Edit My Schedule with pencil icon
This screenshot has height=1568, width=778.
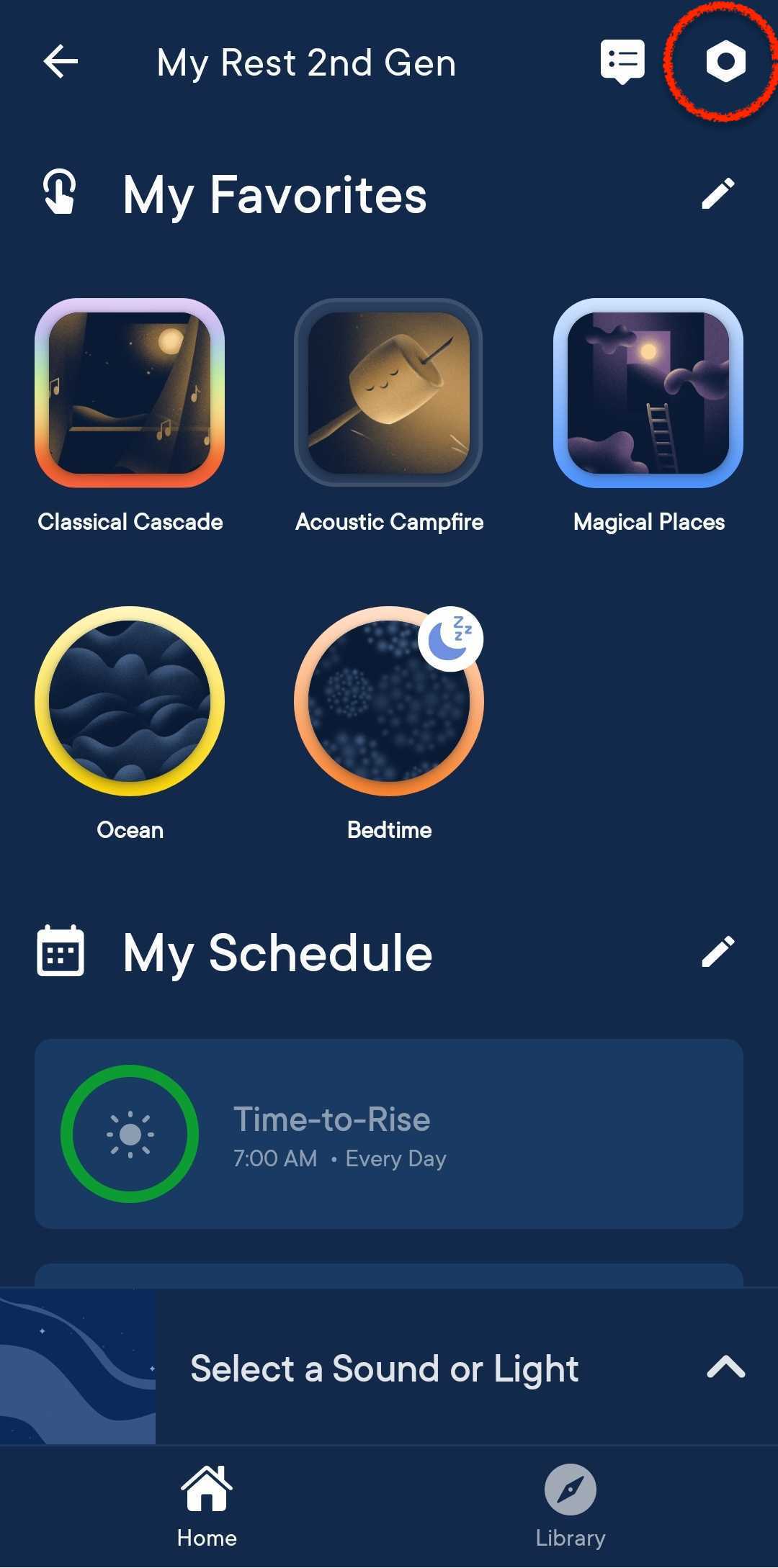(x=718, y=952)
